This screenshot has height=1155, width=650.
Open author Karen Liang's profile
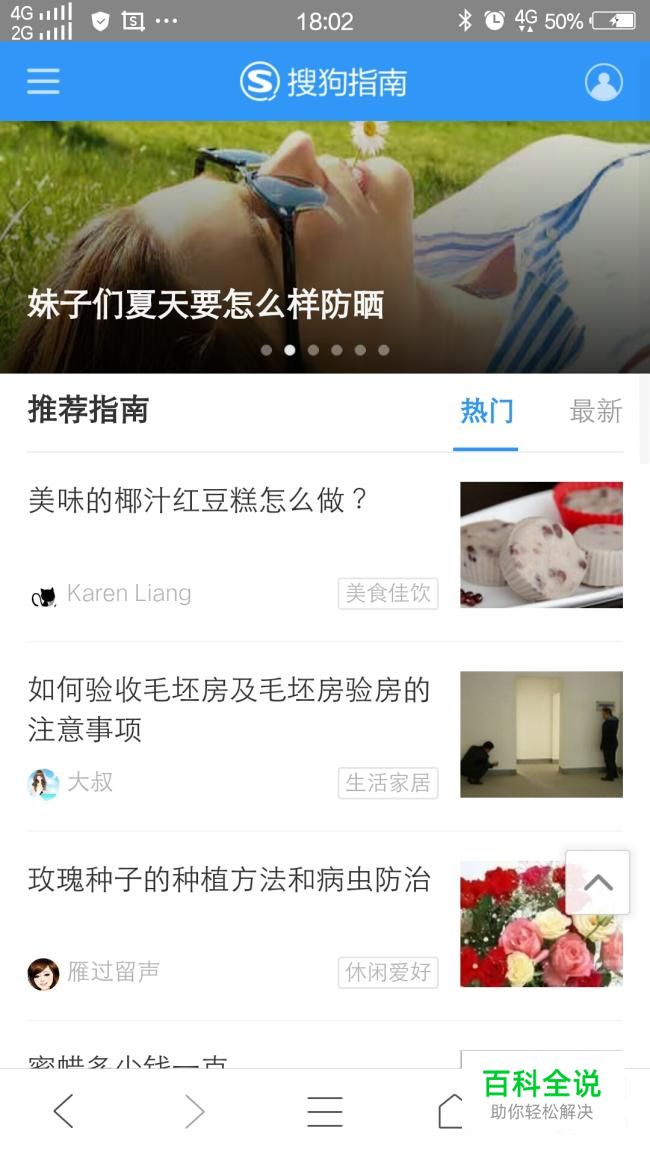pos(127,593)
